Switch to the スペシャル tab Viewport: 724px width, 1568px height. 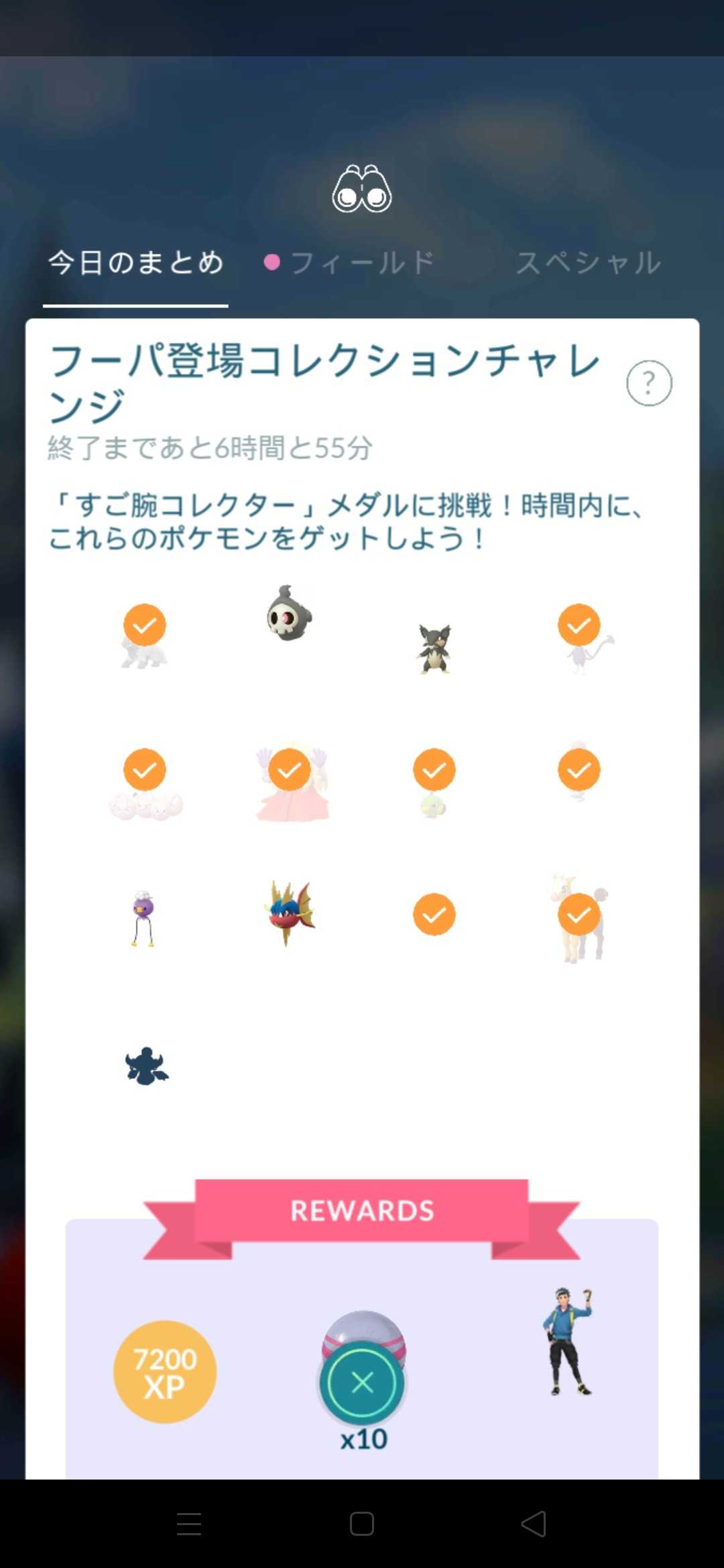coord(588,263)
